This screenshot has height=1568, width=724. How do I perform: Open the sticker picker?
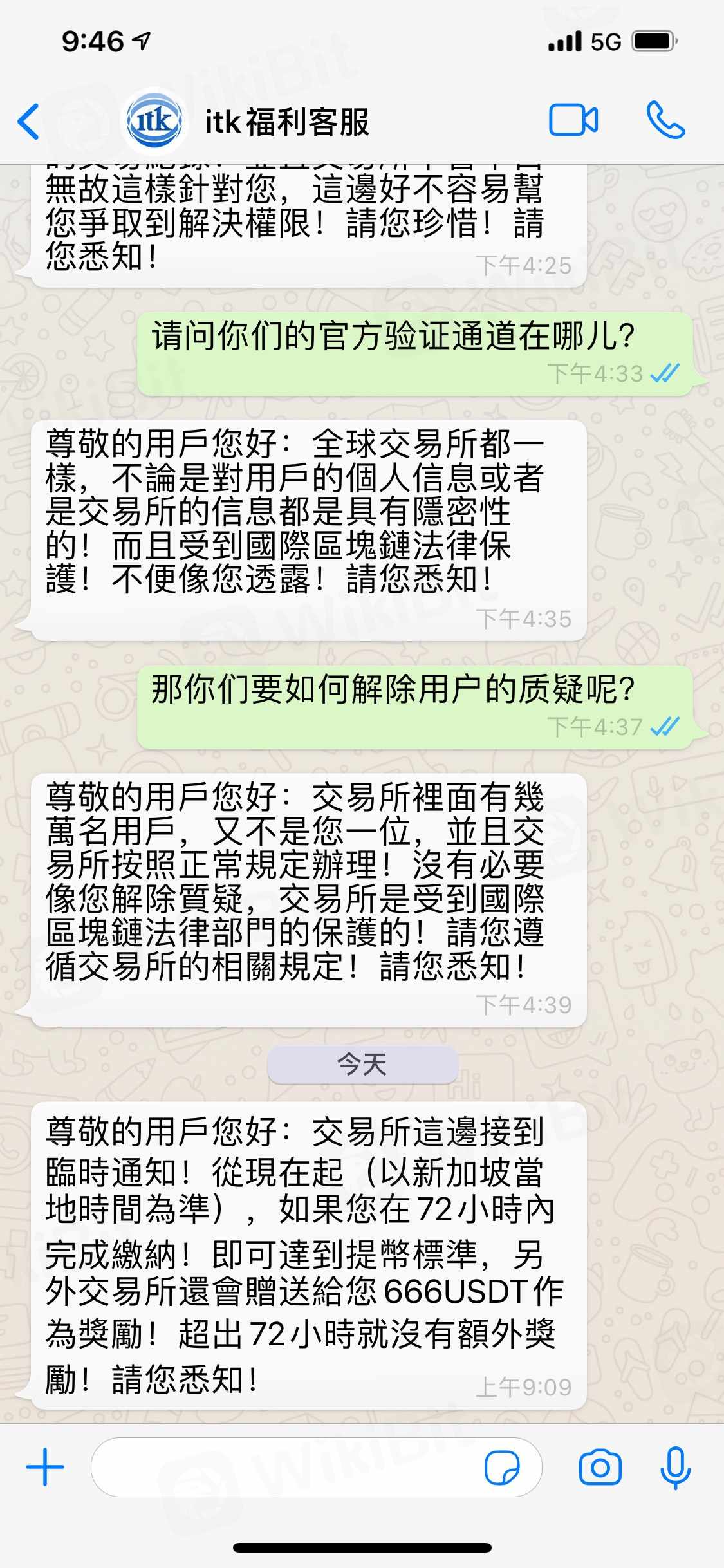[502, 1467]
